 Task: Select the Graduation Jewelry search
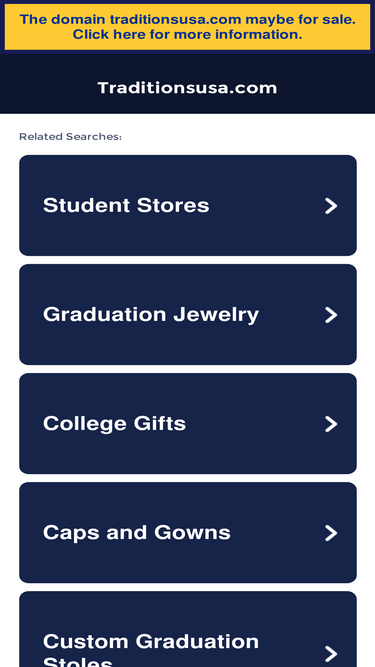[x=188, y=314]
